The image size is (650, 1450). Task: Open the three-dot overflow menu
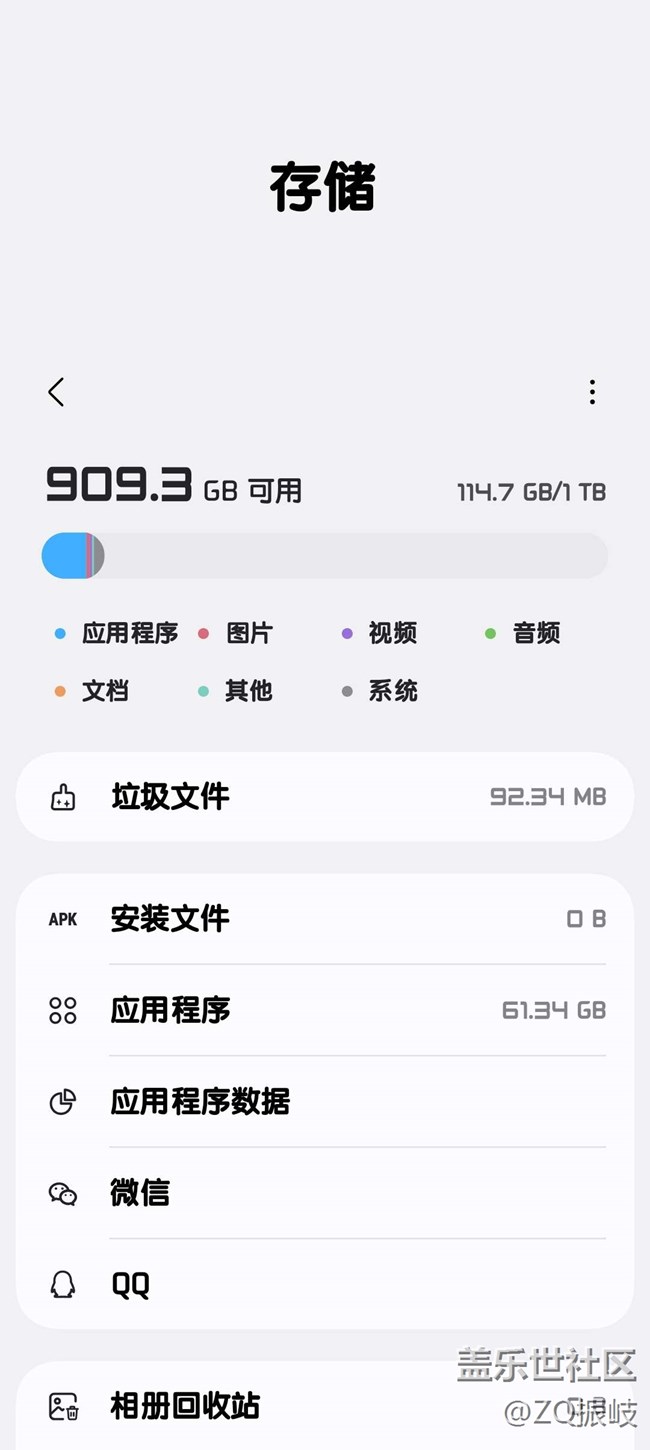[592, 392]
